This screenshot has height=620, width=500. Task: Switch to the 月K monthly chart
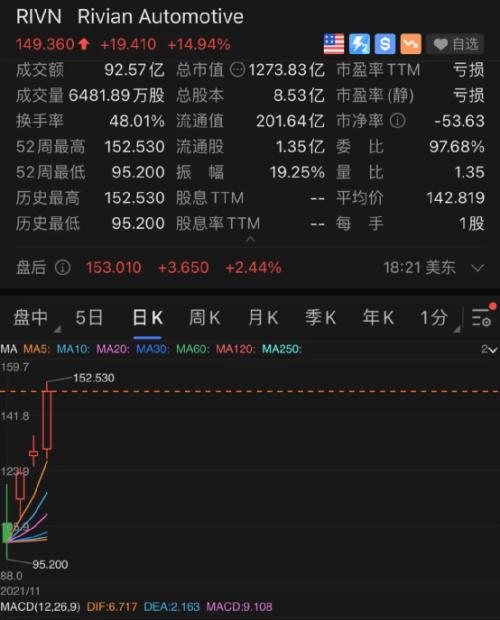click(x=263, y=318)
